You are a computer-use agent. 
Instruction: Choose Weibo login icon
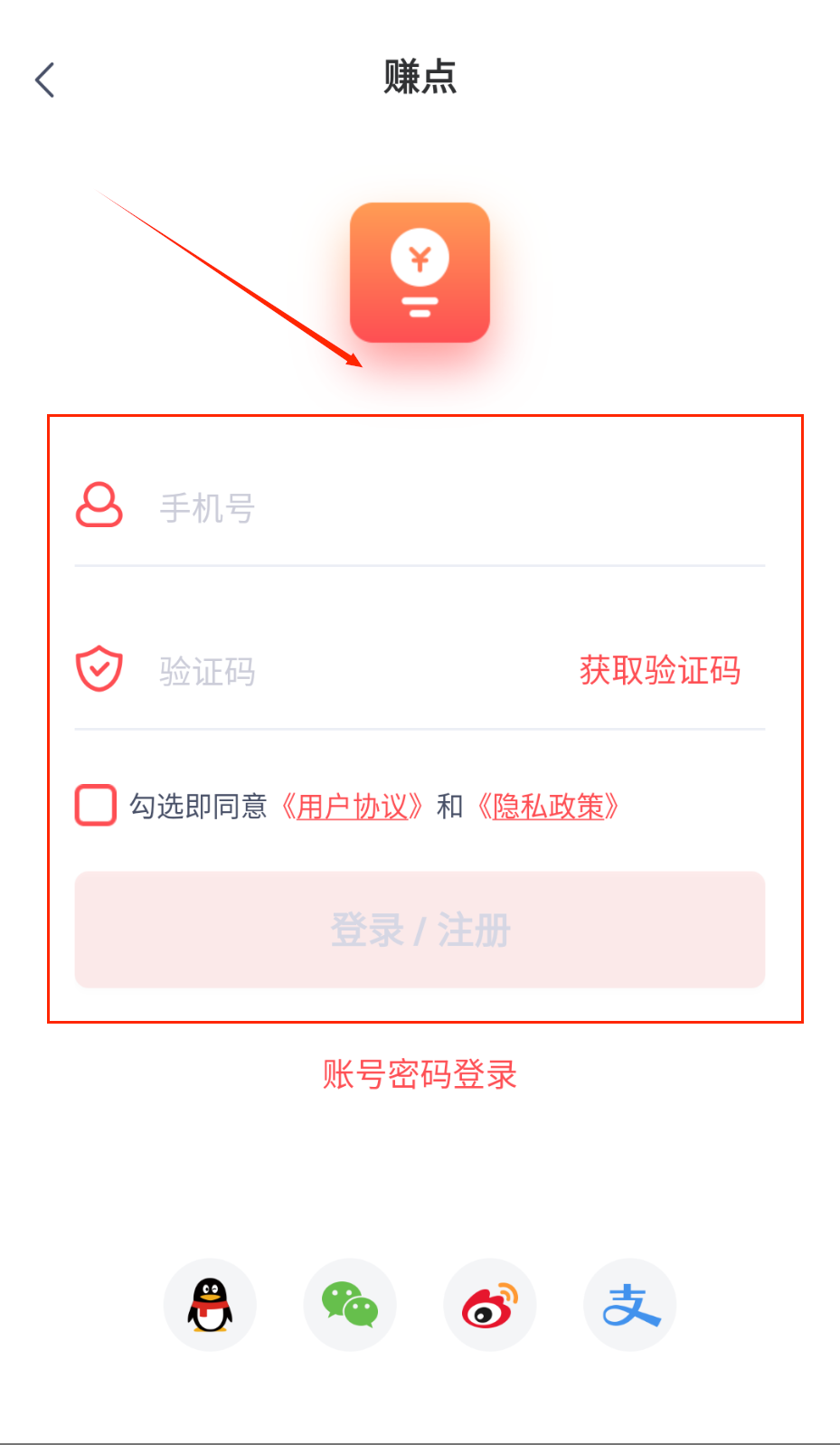pos(490,1305)
